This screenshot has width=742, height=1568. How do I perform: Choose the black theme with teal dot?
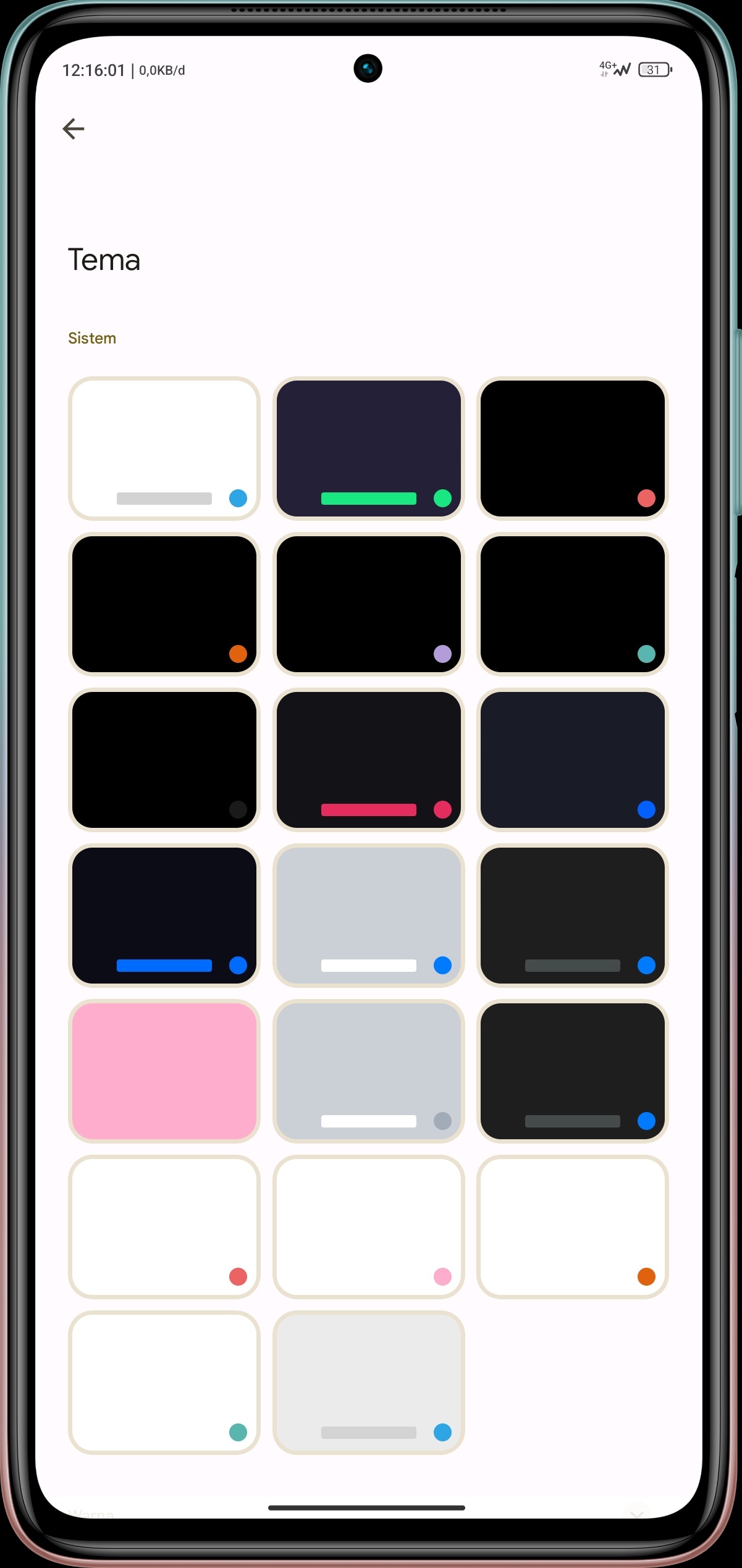(x=572, y=604)
